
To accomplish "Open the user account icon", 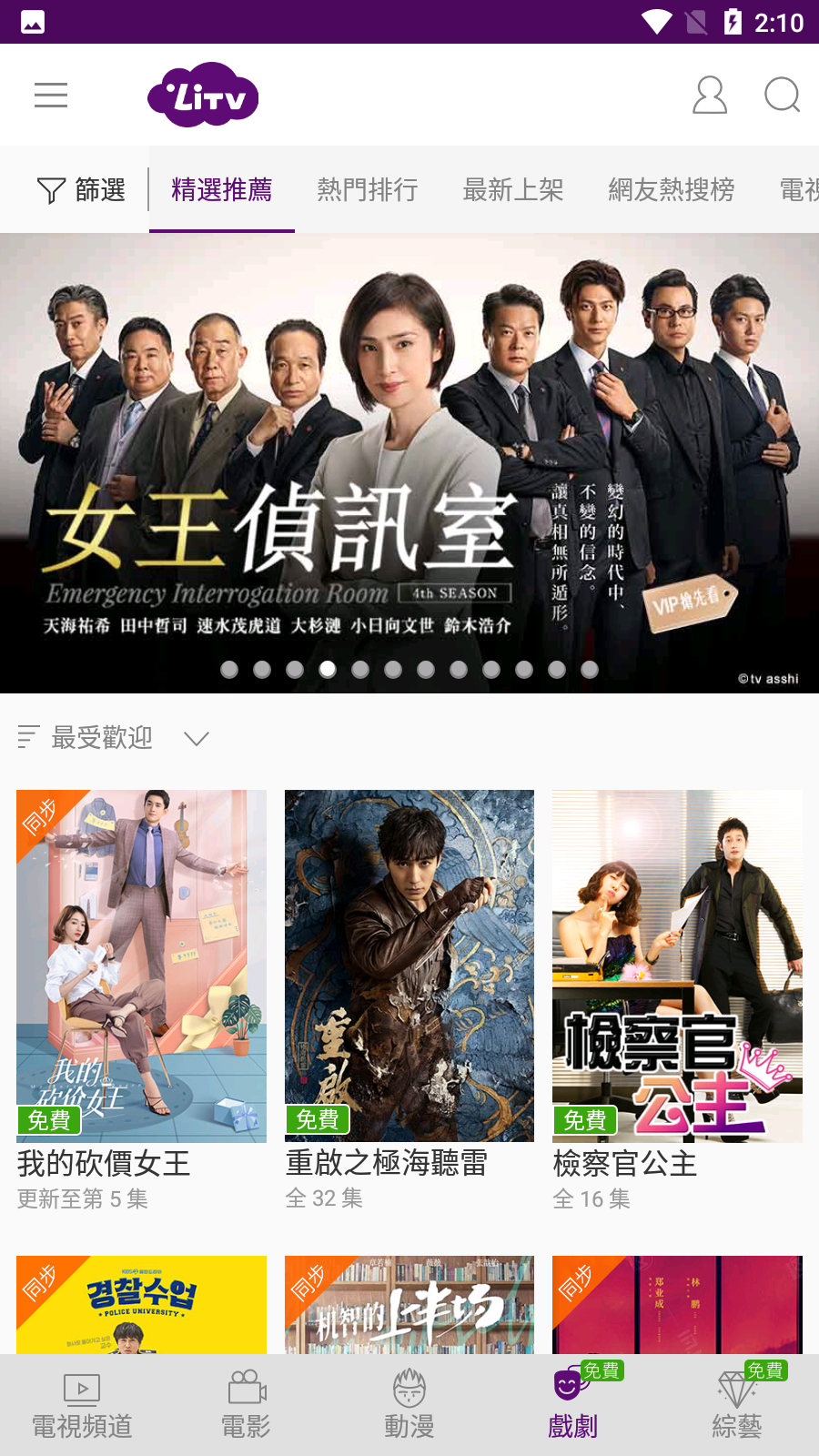I will point(710,95).
